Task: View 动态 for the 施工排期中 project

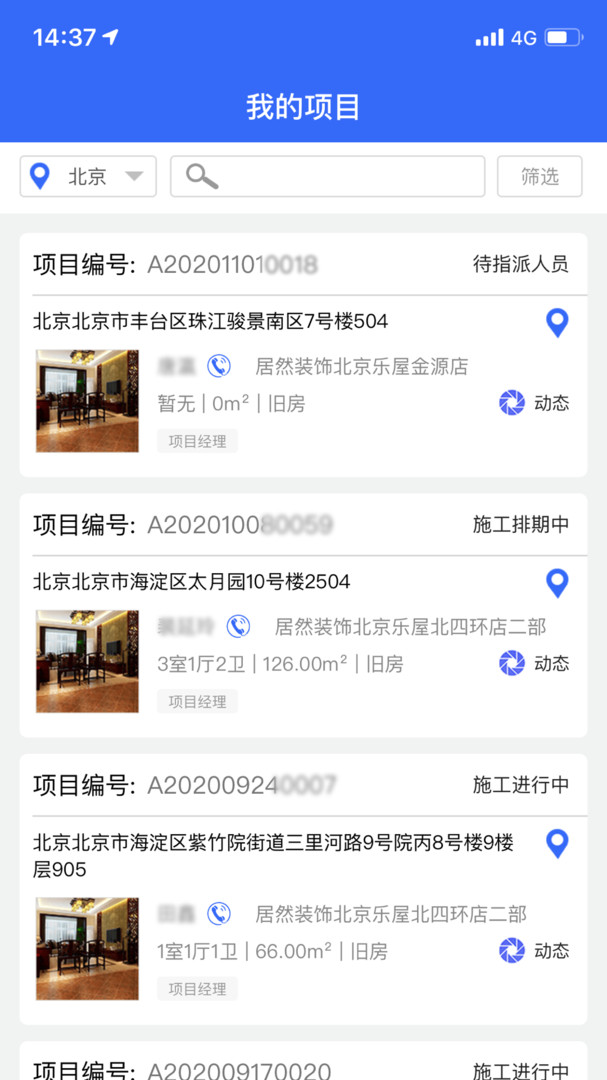Action: pos(534,663)
